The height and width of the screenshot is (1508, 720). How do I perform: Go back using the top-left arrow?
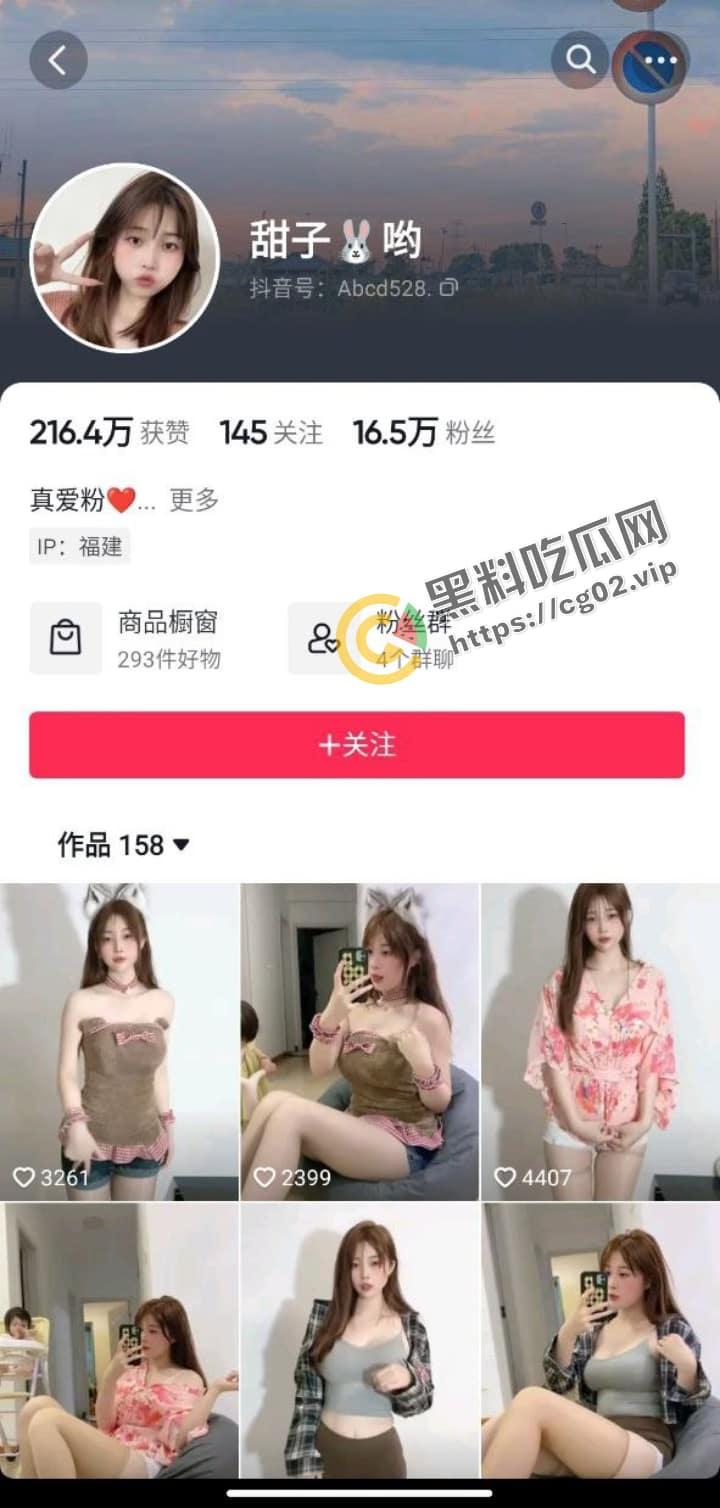[x=58, y=61]
